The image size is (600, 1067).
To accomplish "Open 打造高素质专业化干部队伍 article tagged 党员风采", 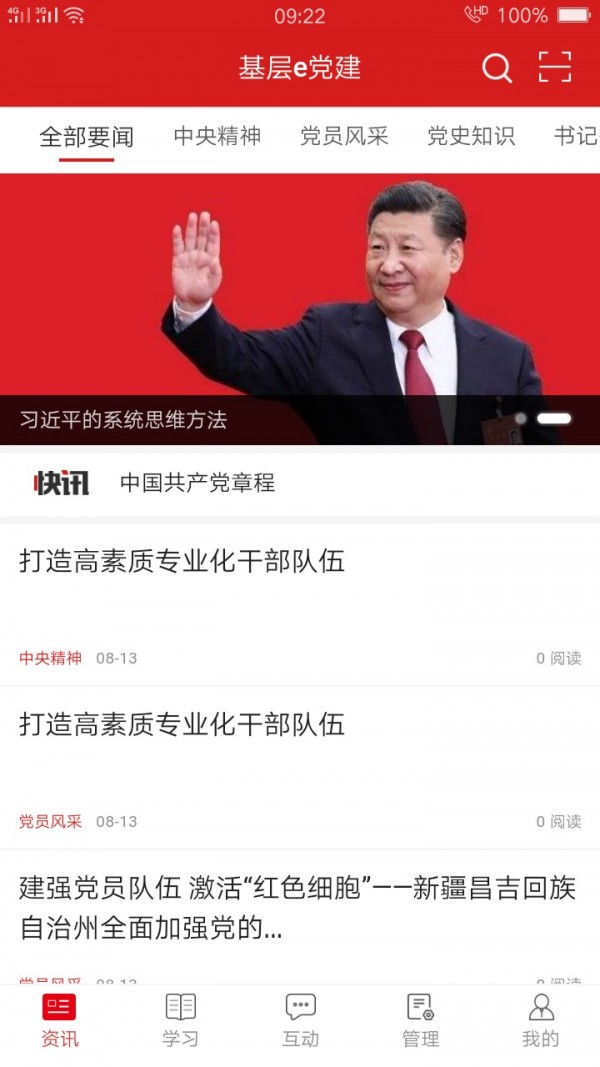I will (182, 725).
